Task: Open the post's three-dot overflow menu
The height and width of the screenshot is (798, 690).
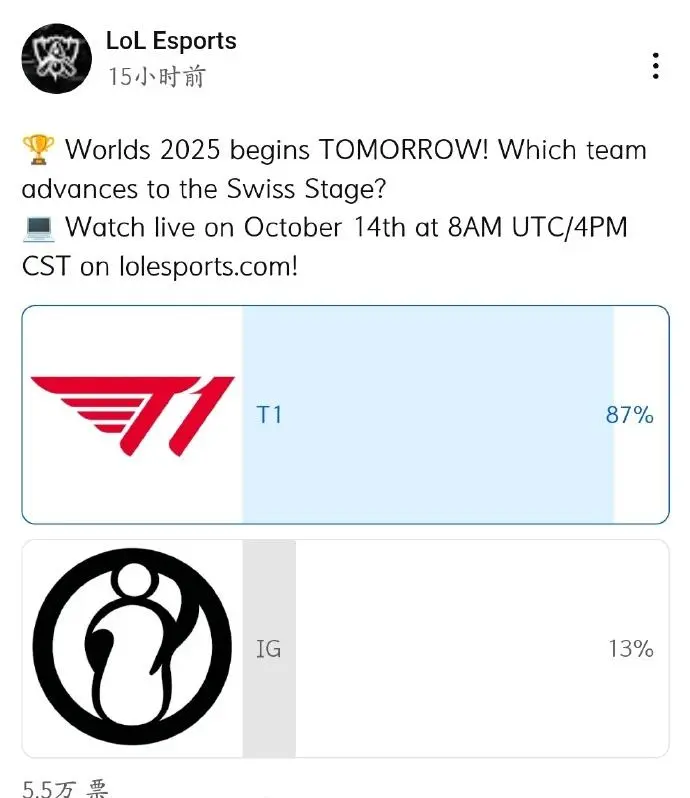Action: click(655, 66)
